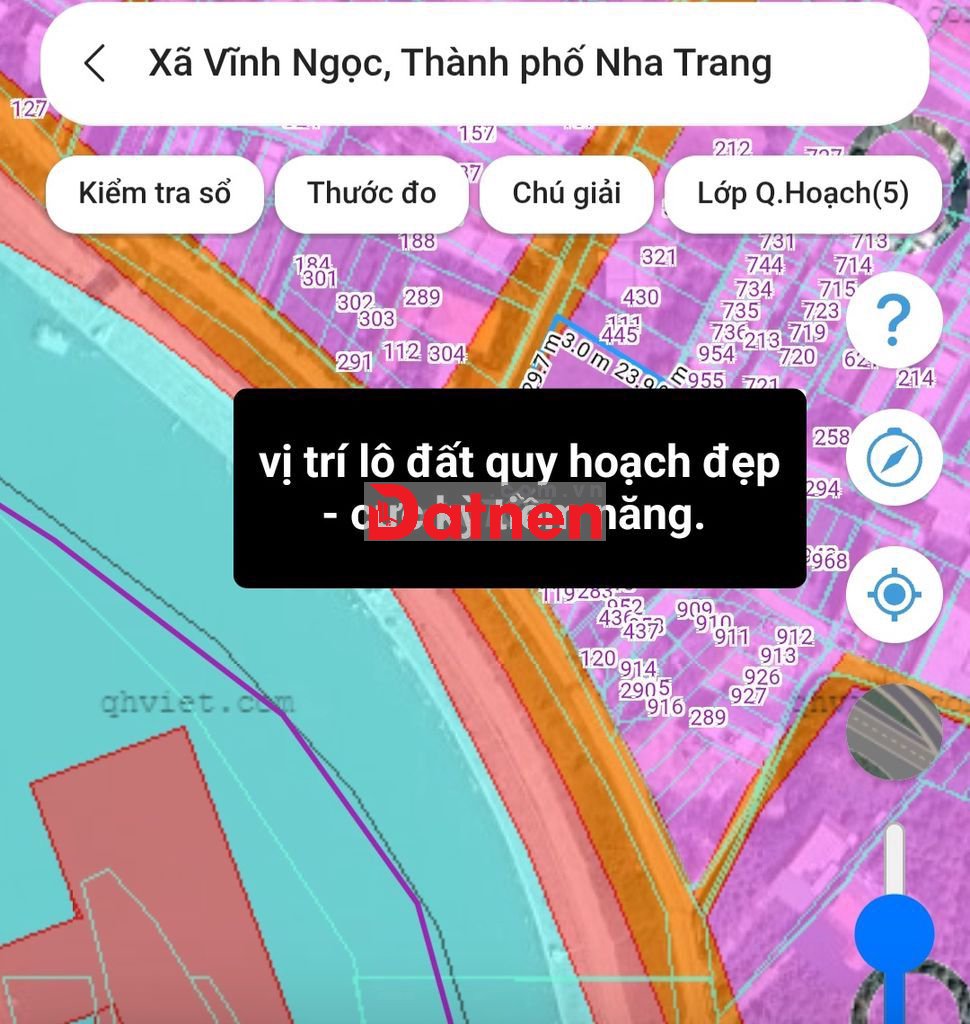Tap the compass button

pos(893,458)
